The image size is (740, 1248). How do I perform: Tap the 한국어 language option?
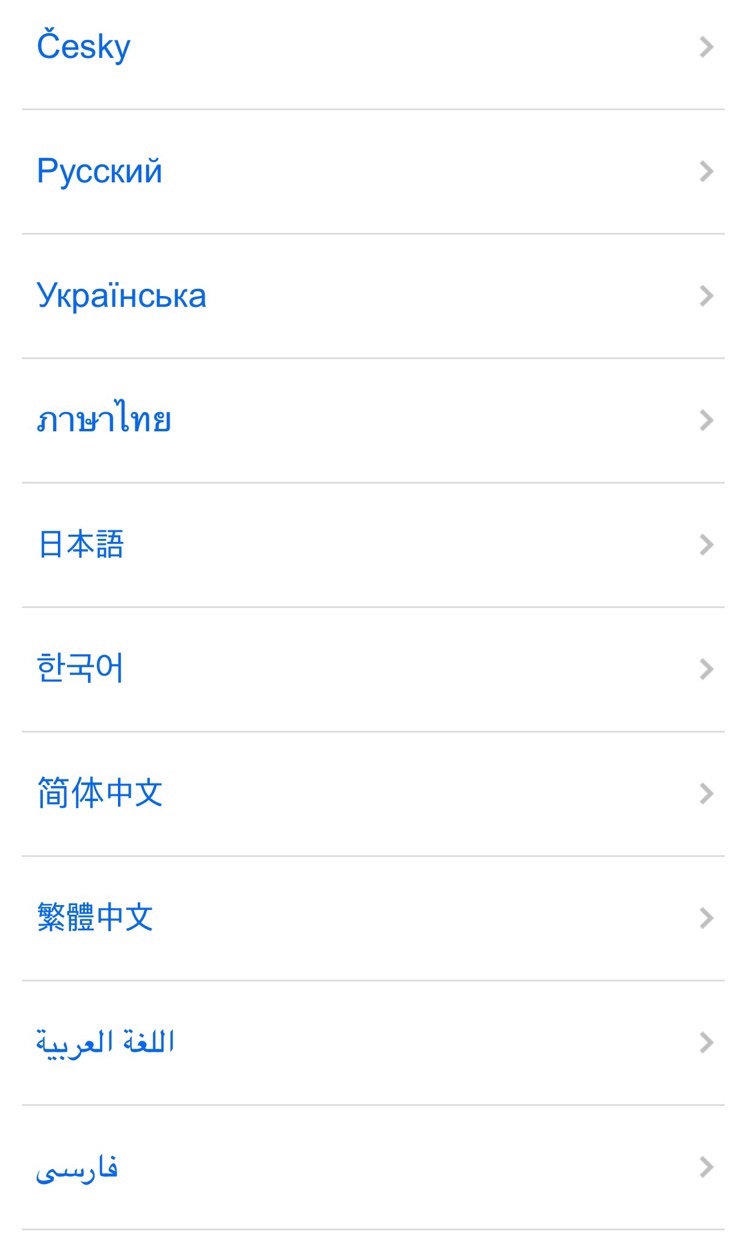click(80, 669)
